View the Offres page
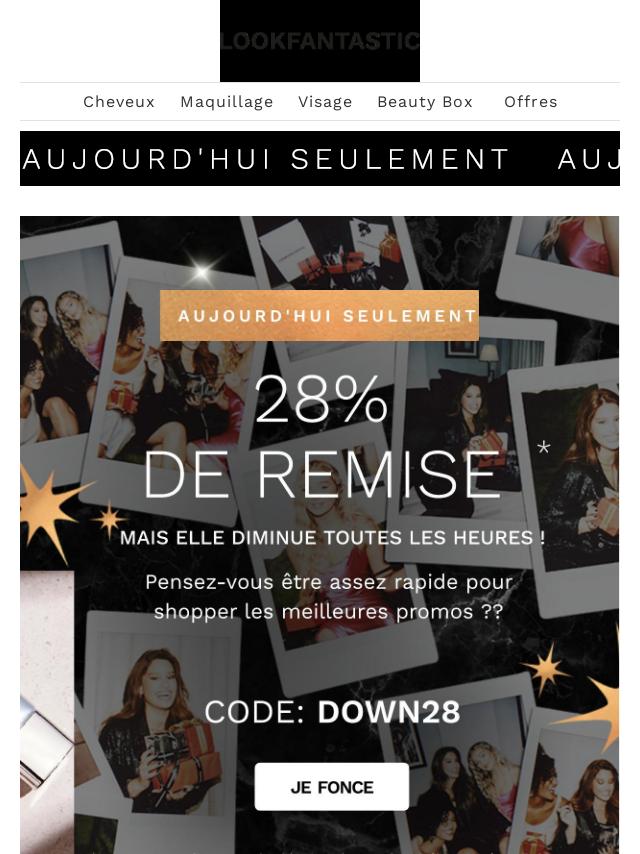The height and width of the screenshot is (854, 640). pyautogui.click(x=530, y=102)
